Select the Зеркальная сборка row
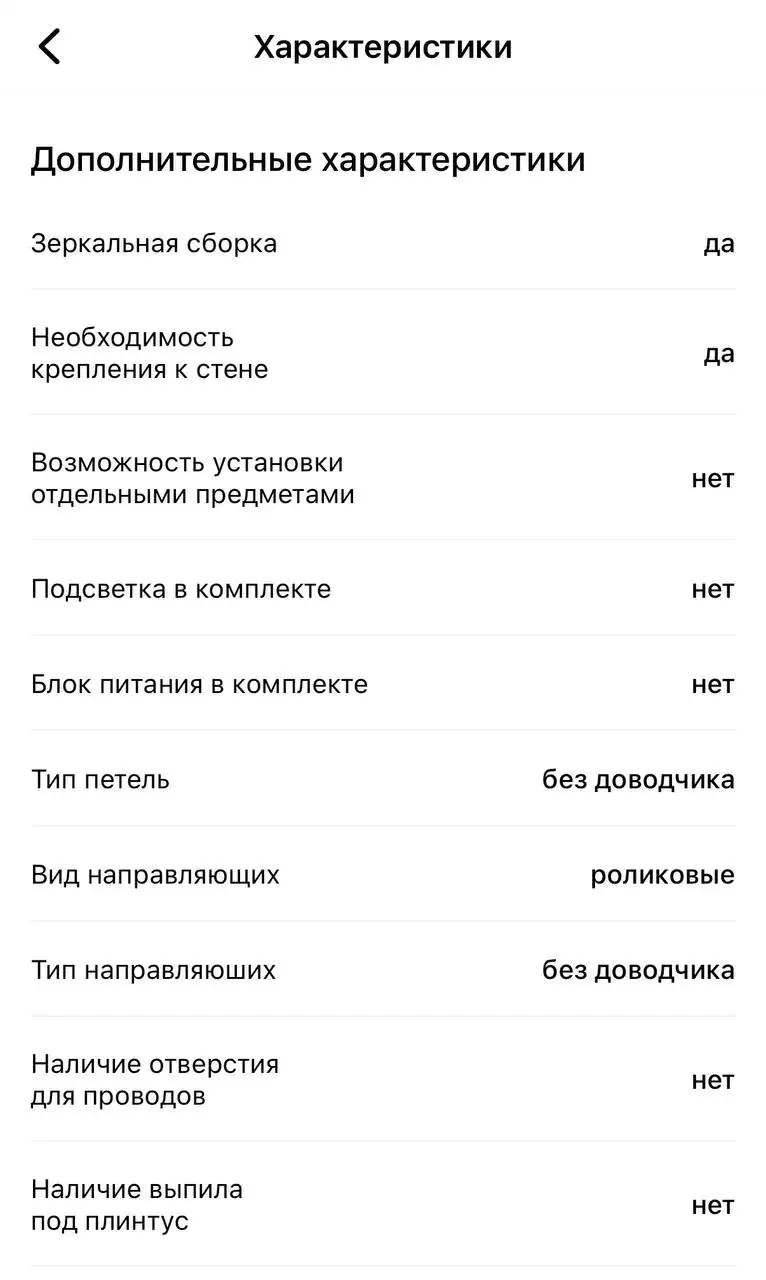Viewport: 766px width, 1280px height. (155, 242)
